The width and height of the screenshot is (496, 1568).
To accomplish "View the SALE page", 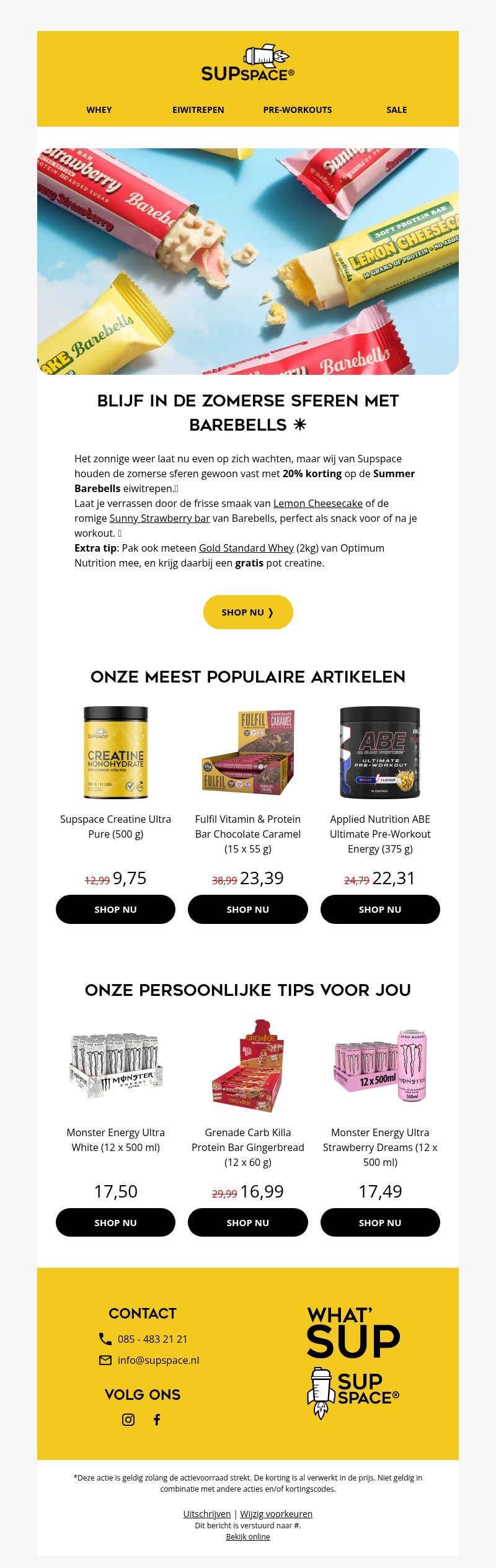I will pyautogui.click(x=397, y=110).
